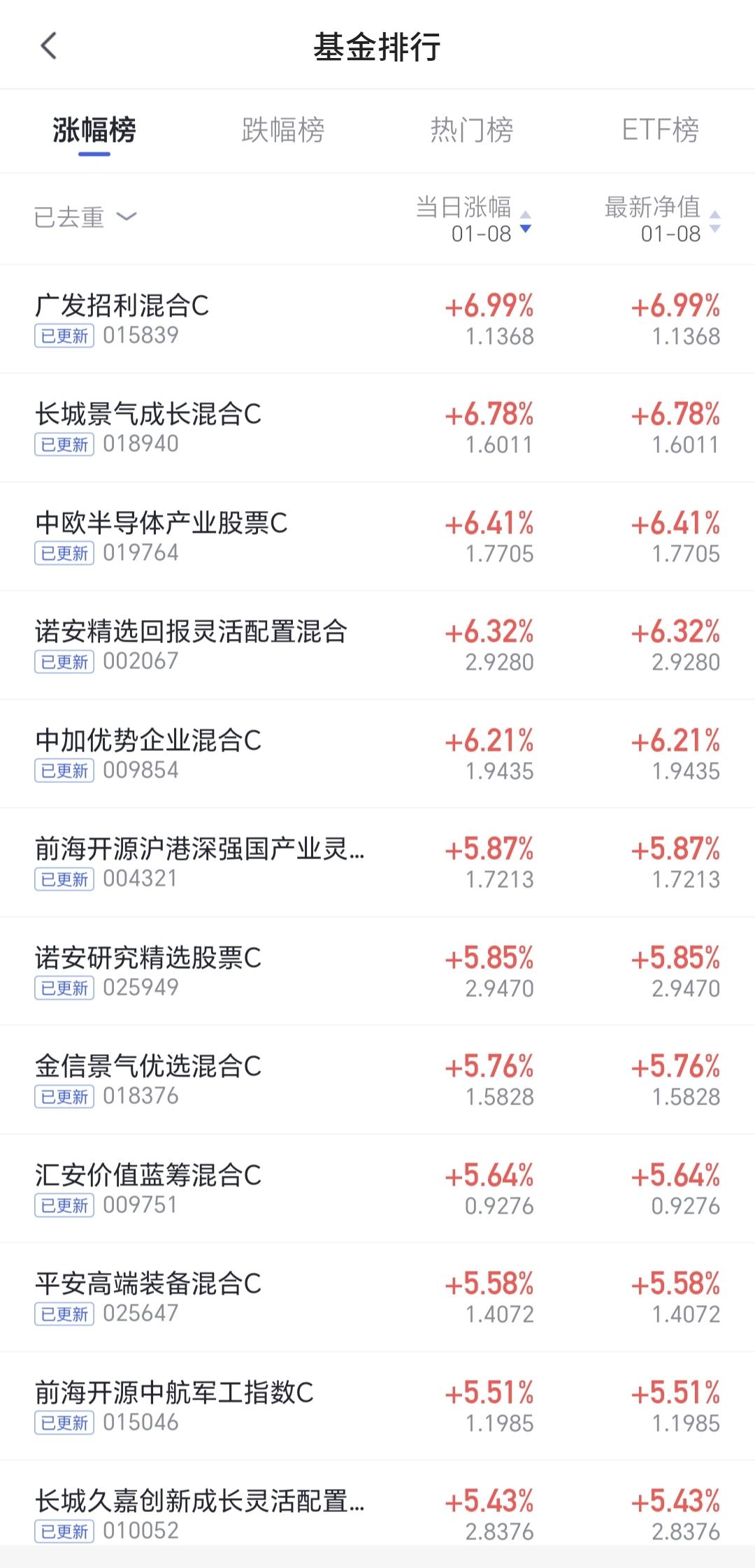
Task: Expand the 已去重 filter dropdown
Action: coord(85,217)
